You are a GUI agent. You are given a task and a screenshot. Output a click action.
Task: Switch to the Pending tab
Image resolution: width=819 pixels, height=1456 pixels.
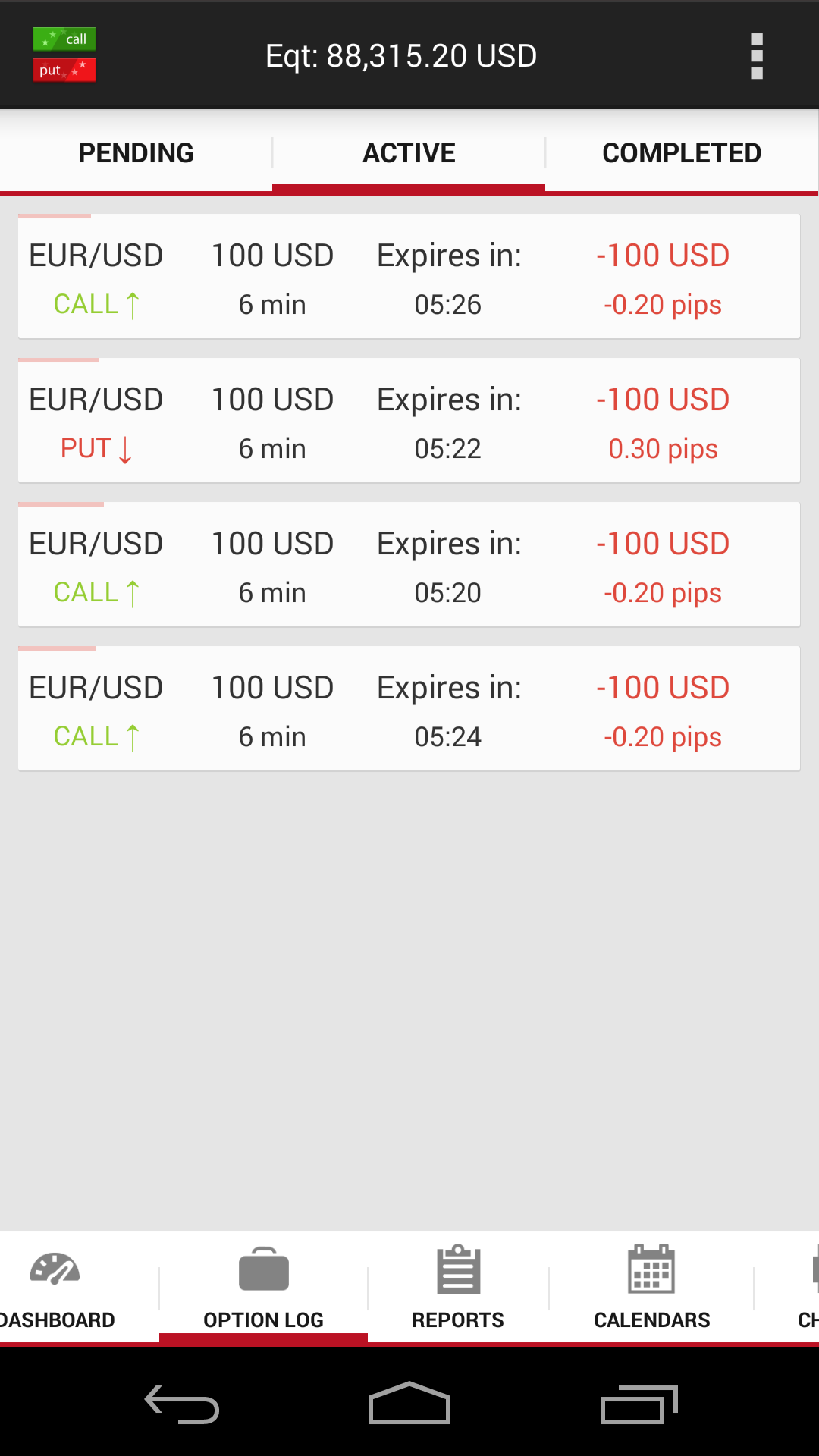136,152
